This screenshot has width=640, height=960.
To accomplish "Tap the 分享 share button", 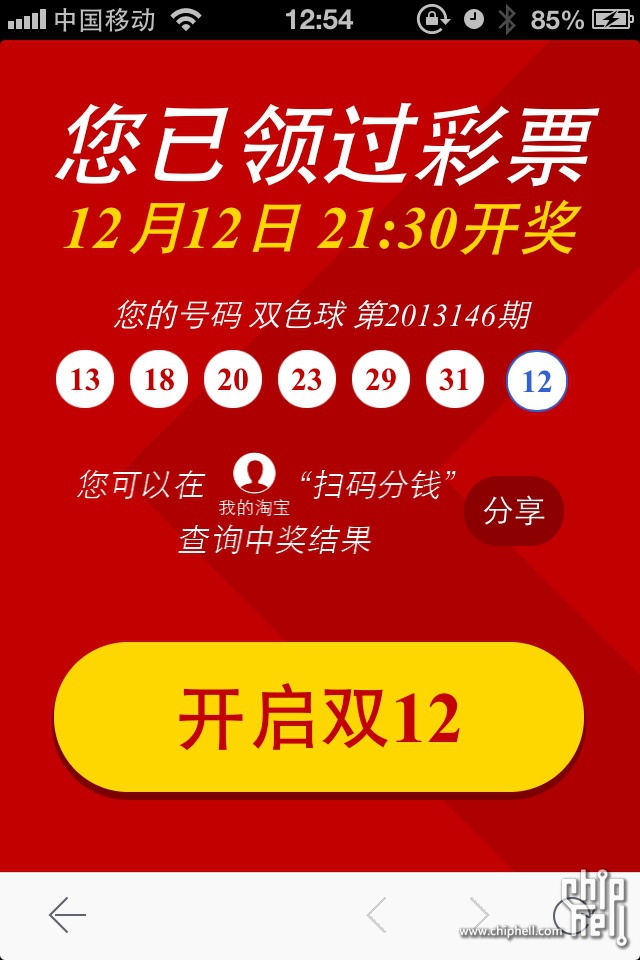I will (514, 512).
